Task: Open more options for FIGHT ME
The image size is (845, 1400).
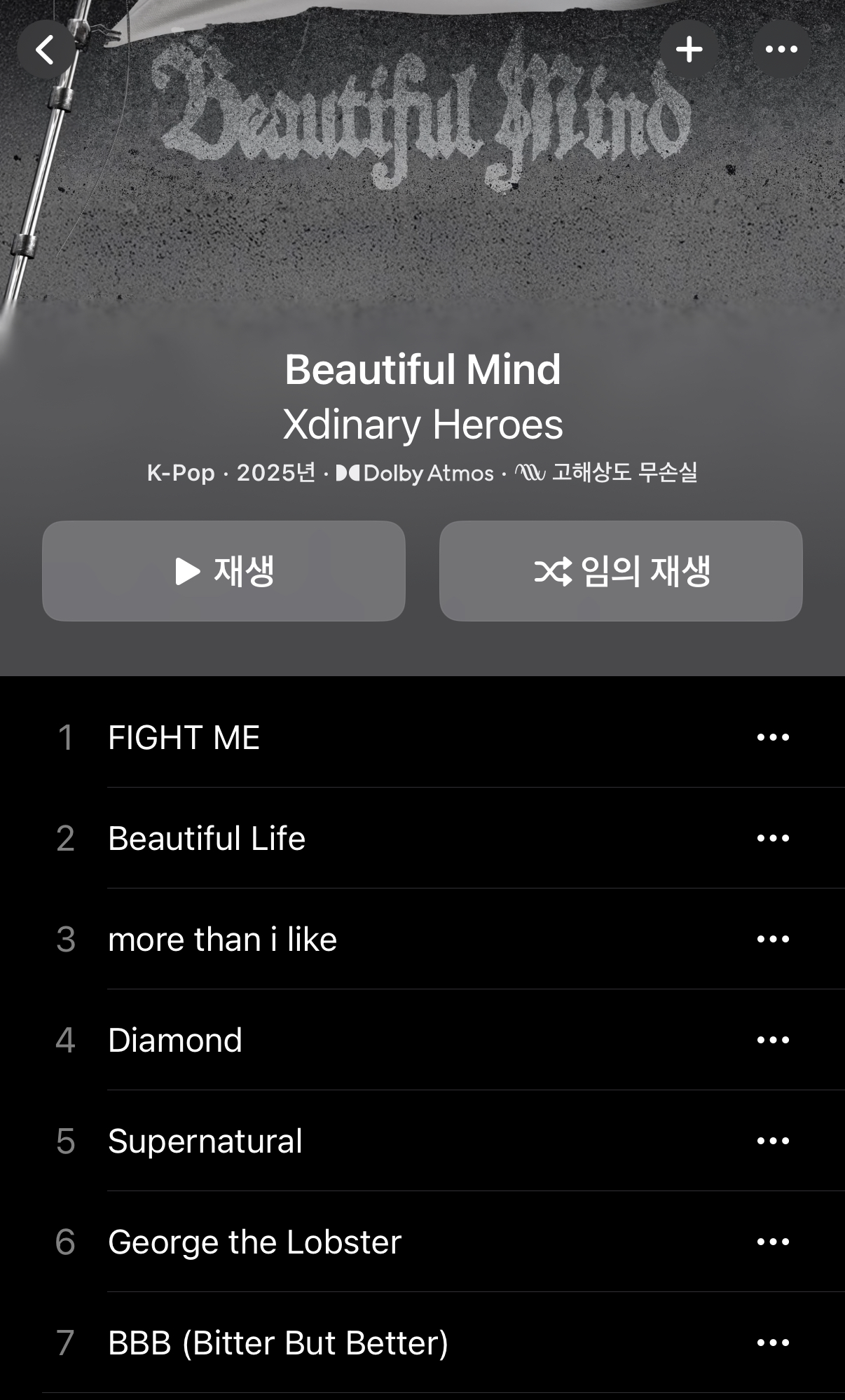Action: [773, 737]
